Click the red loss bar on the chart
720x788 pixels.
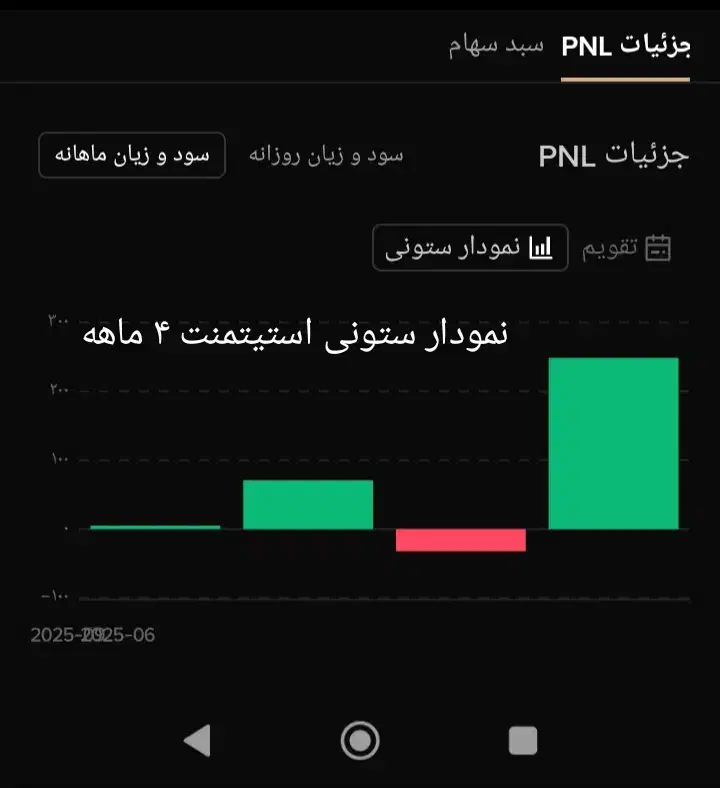tap(460, 540)
